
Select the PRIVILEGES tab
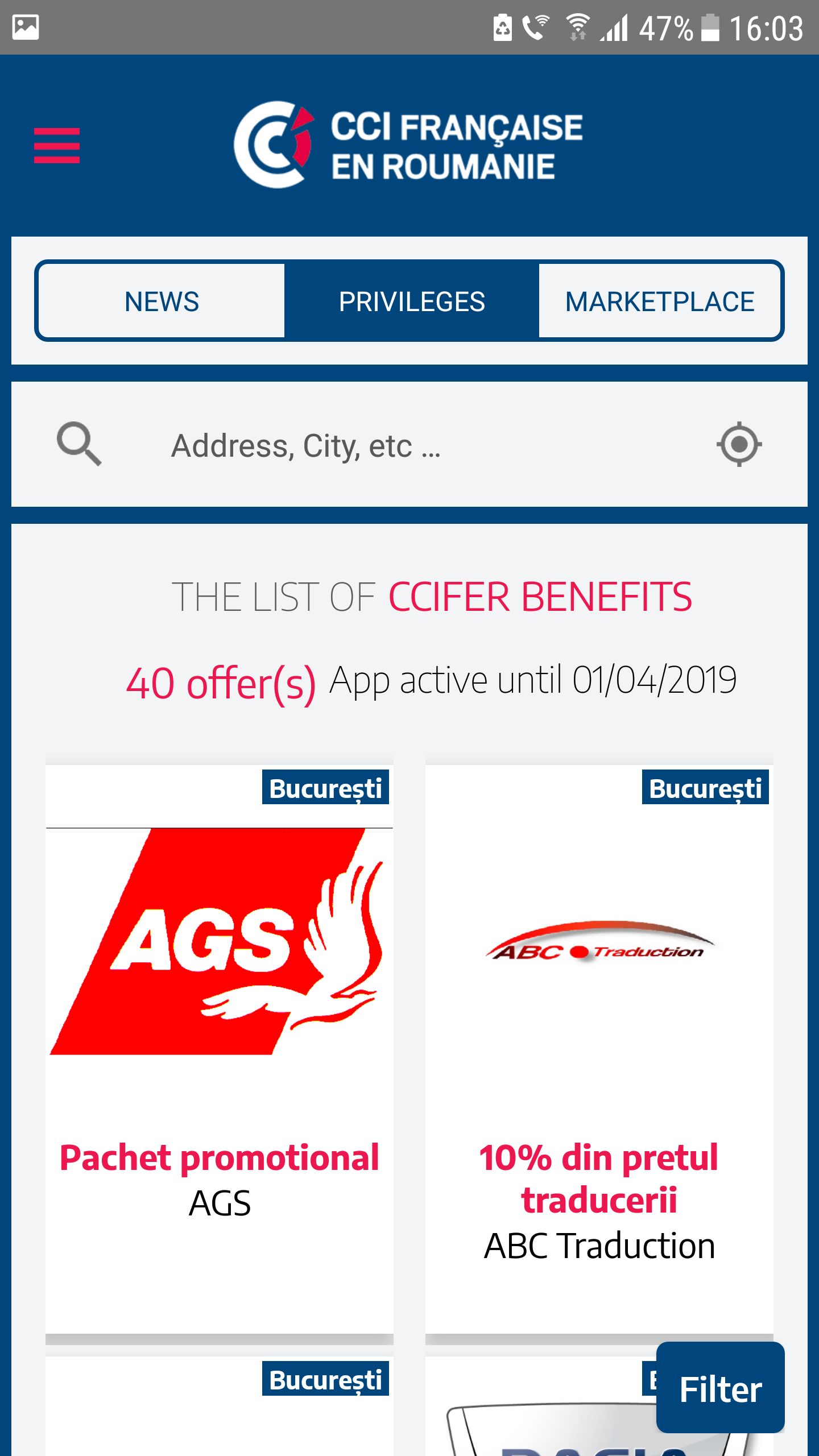[411, 301]
